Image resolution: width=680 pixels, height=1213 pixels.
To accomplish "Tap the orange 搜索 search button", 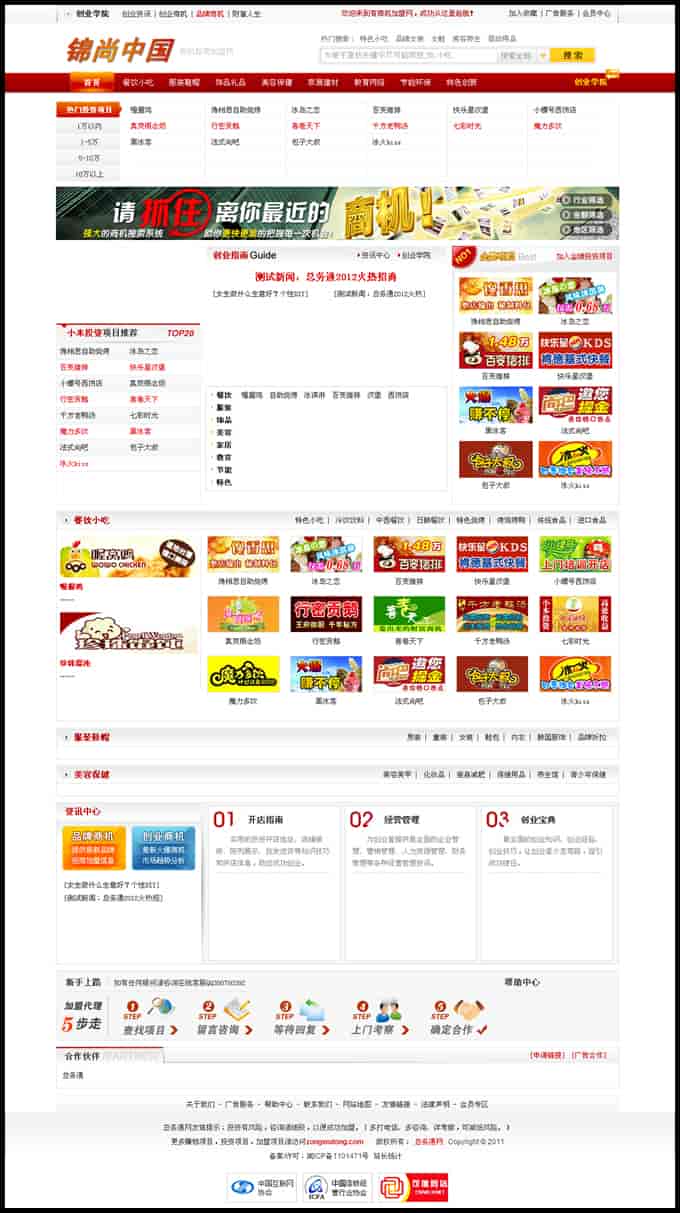I will pos(572,56).
